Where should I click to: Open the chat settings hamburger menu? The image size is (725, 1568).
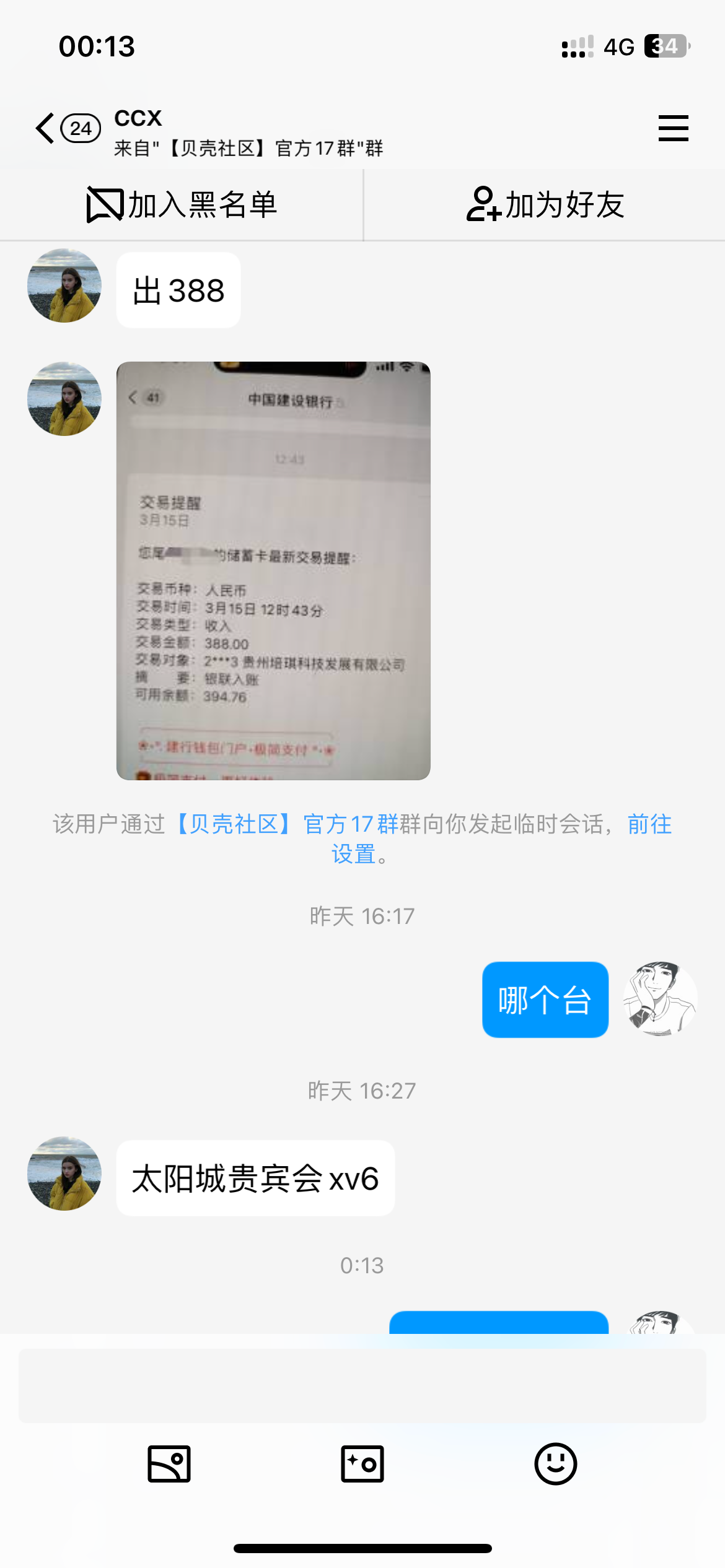(x=673, y=128)
